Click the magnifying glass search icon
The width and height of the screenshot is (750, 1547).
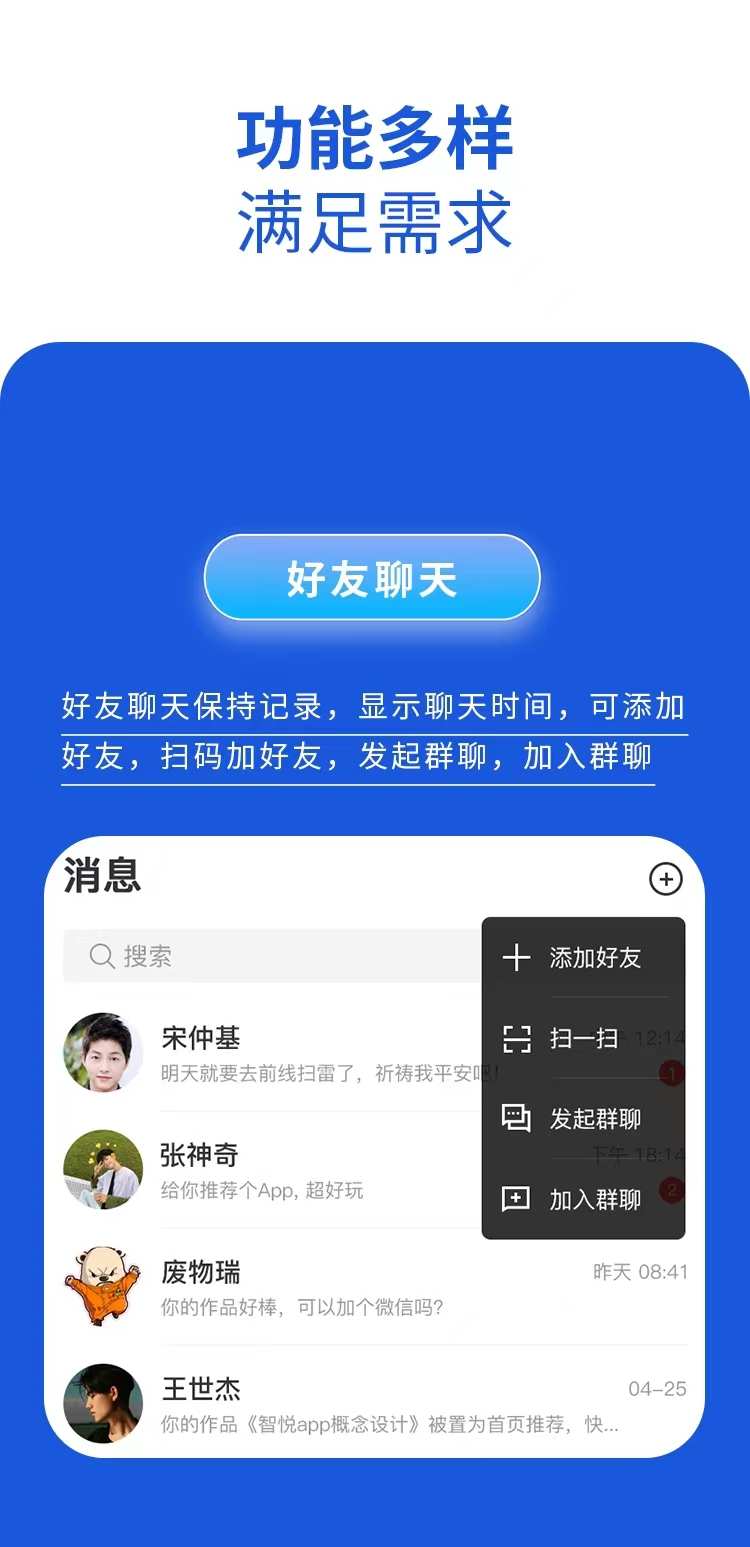(101, 957)
